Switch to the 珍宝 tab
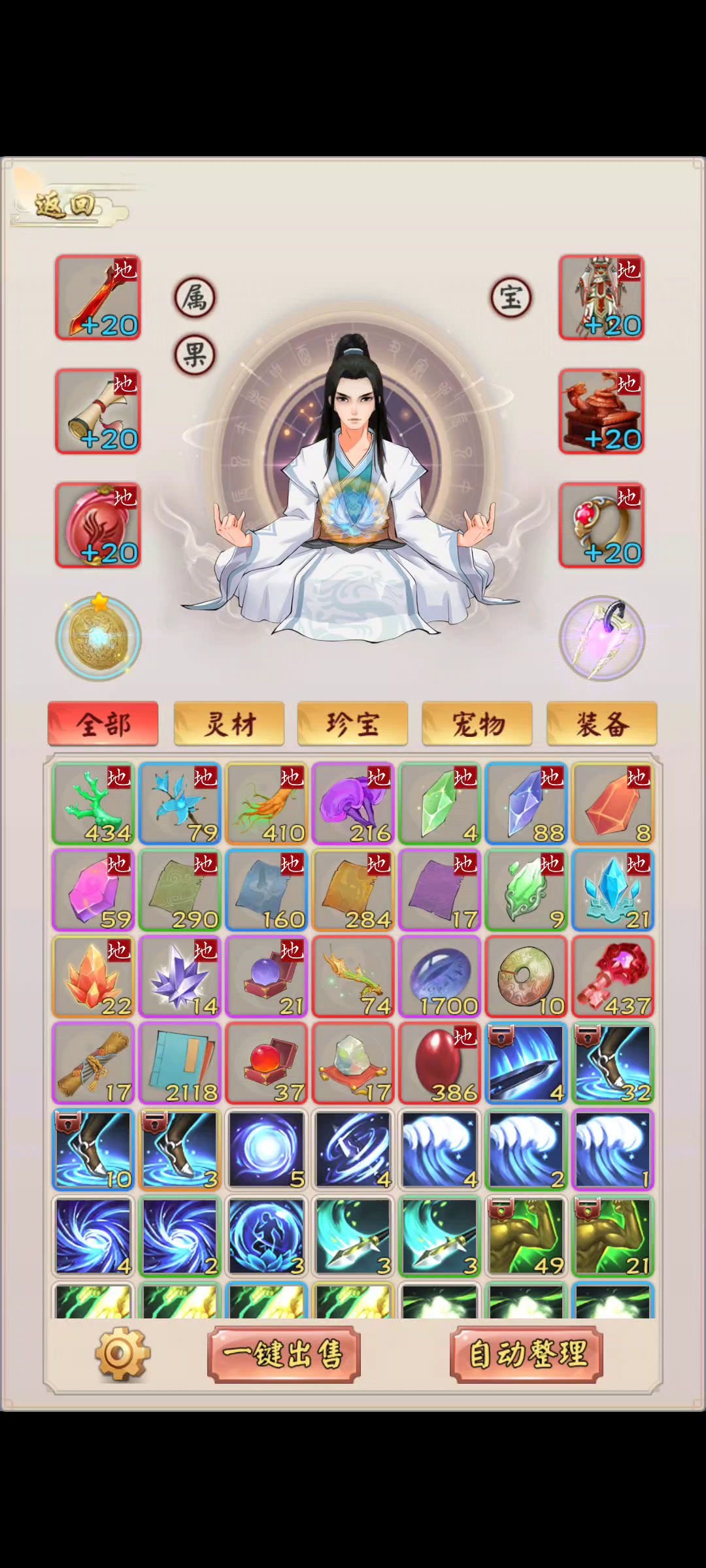The image size is (706, 1568). 352,724
